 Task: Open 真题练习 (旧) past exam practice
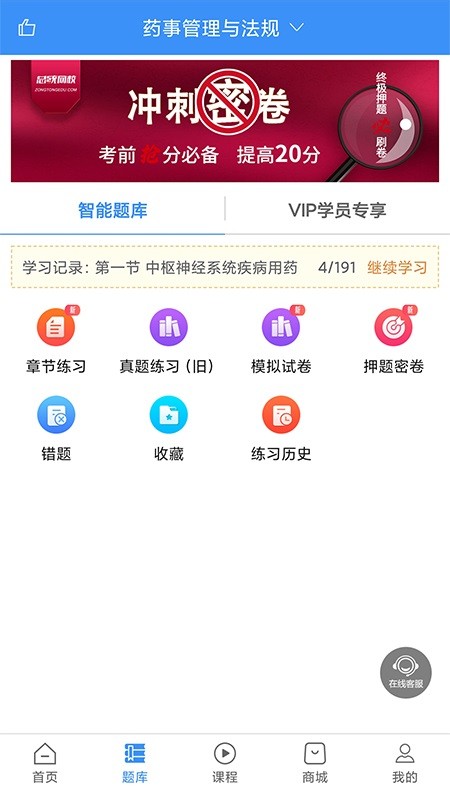[168, 341]
